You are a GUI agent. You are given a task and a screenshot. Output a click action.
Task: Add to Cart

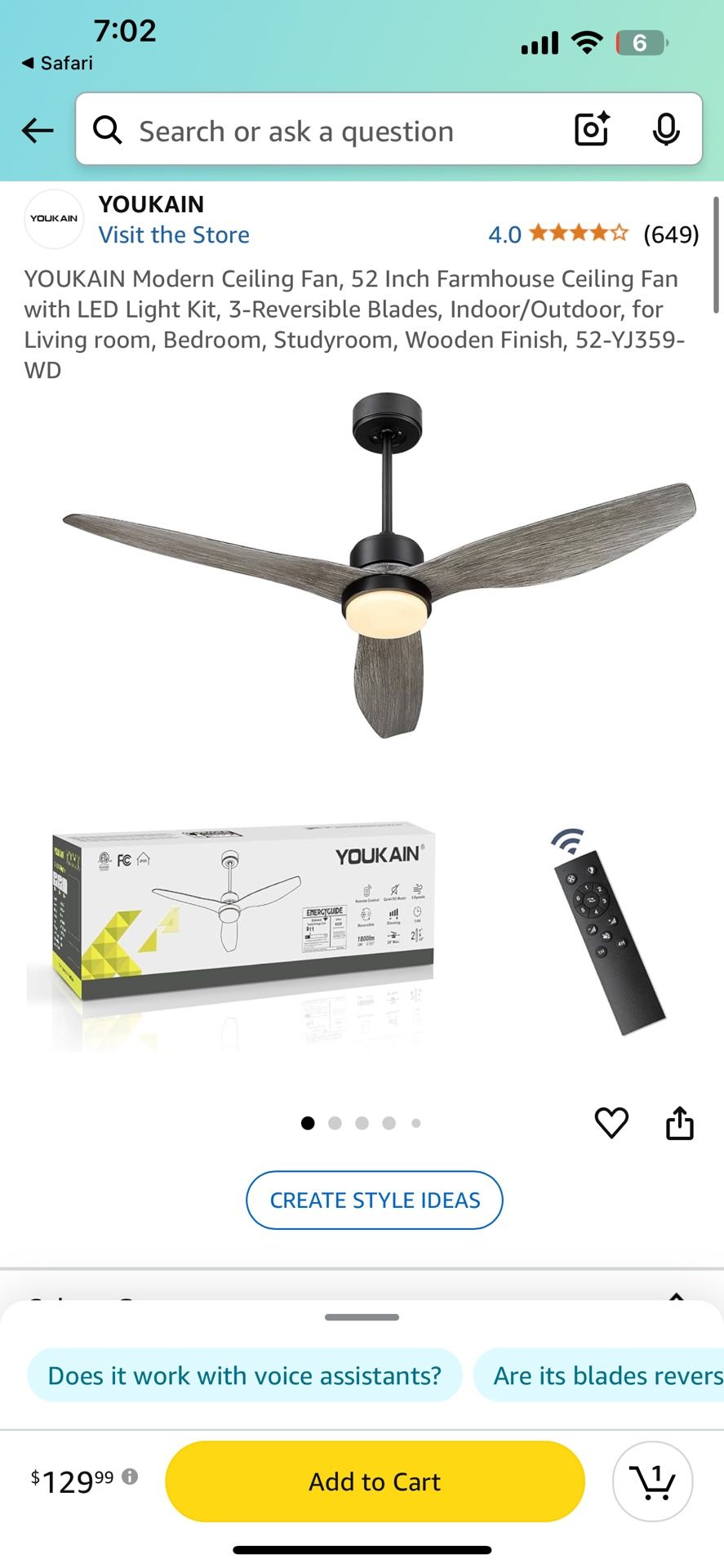(x=375, y=1481)
